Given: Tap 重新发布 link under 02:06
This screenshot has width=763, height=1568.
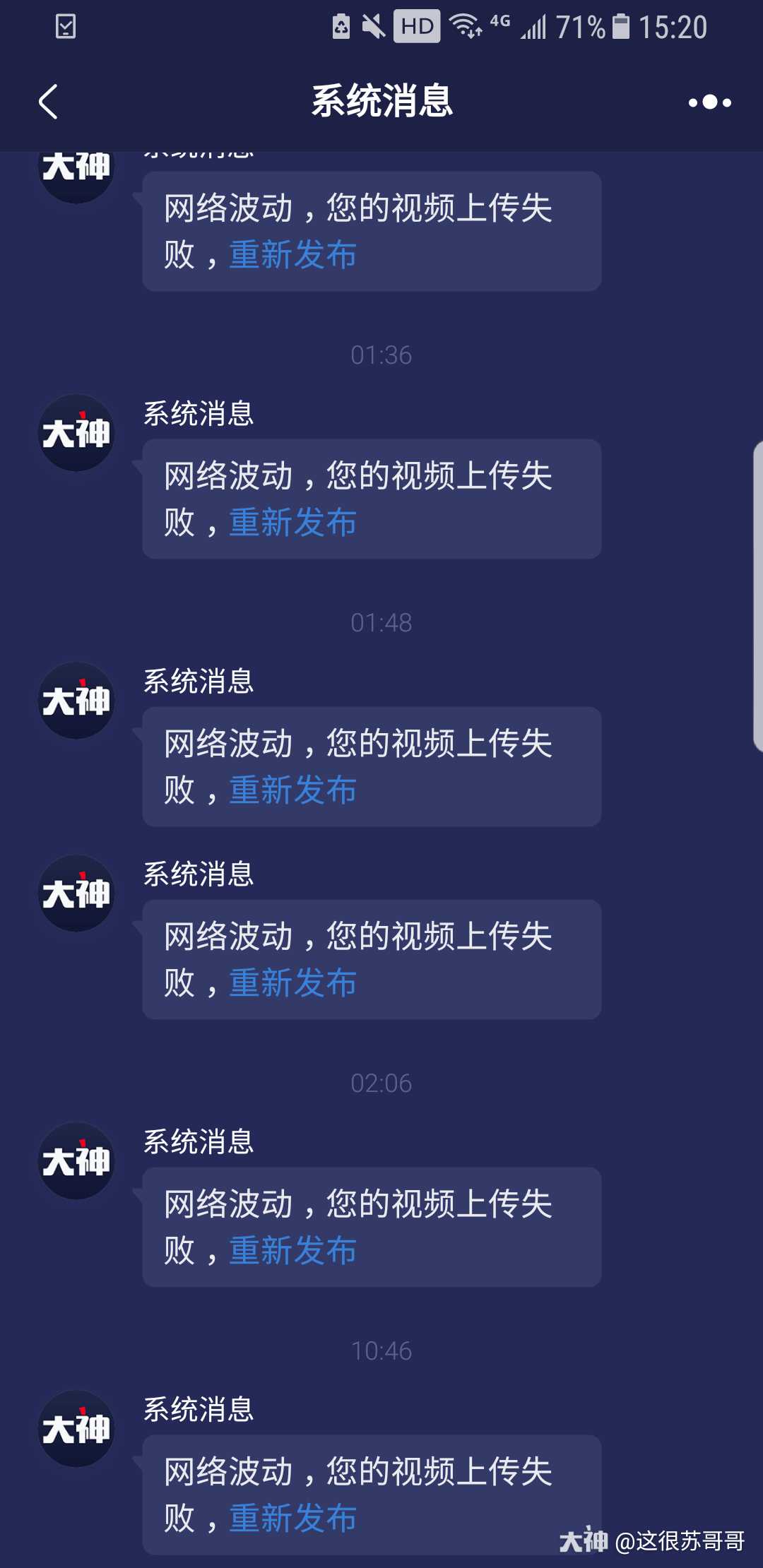Looking at the screenshot, I should pos(292,1251).
